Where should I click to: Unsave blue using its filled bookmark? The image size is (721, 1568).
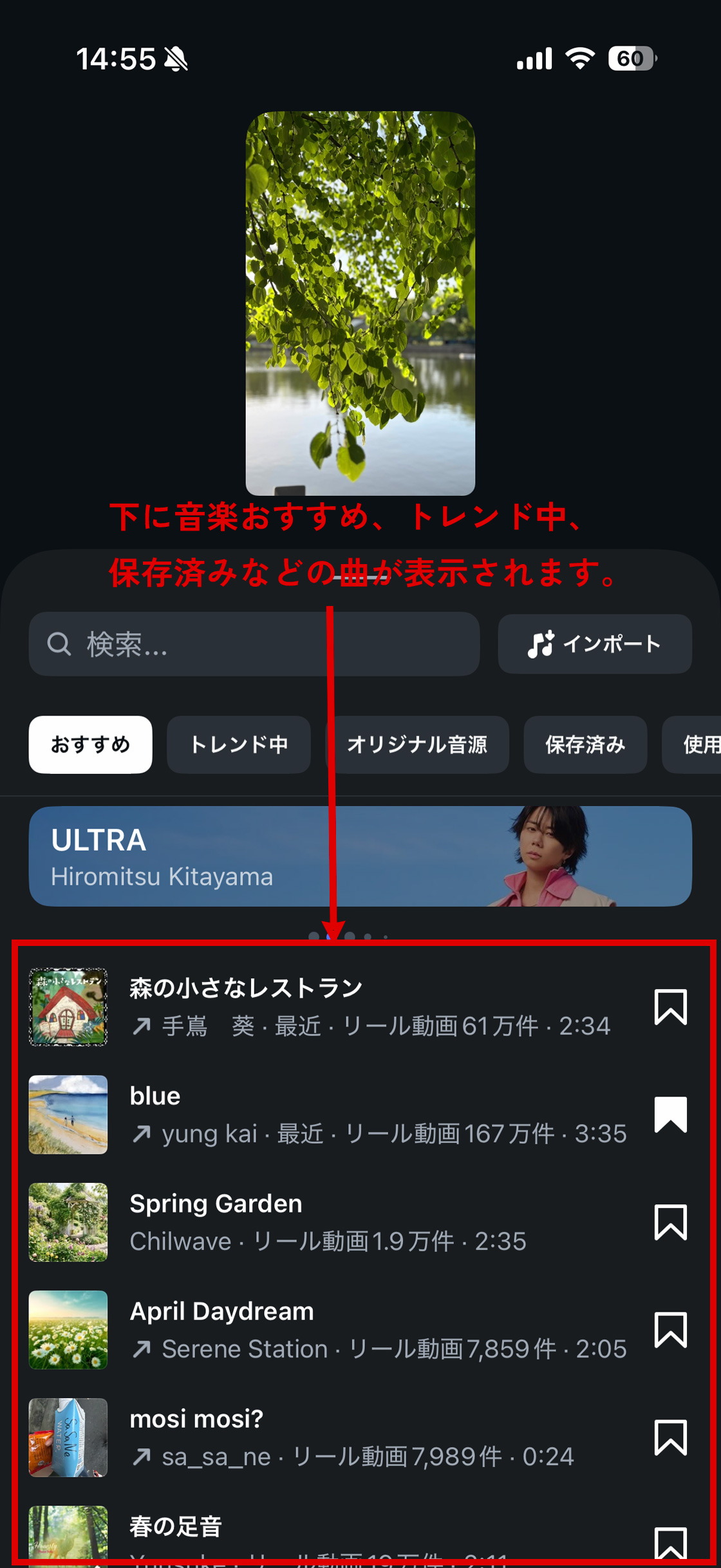[x=670, y=1114]
